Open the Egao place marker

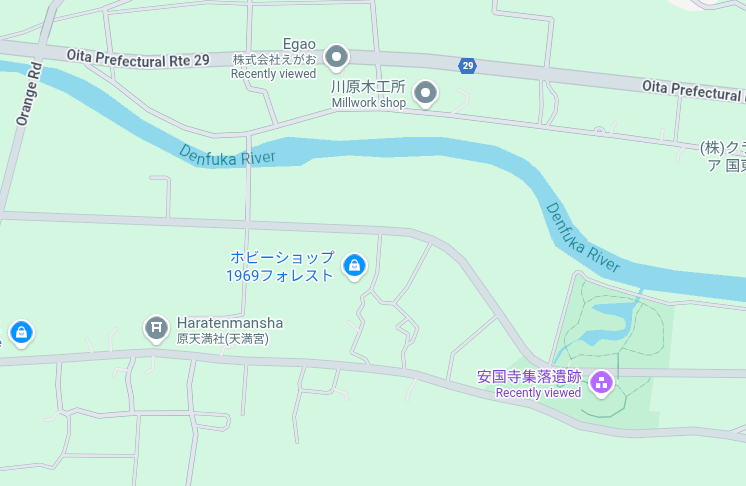(x=336, y=56)
